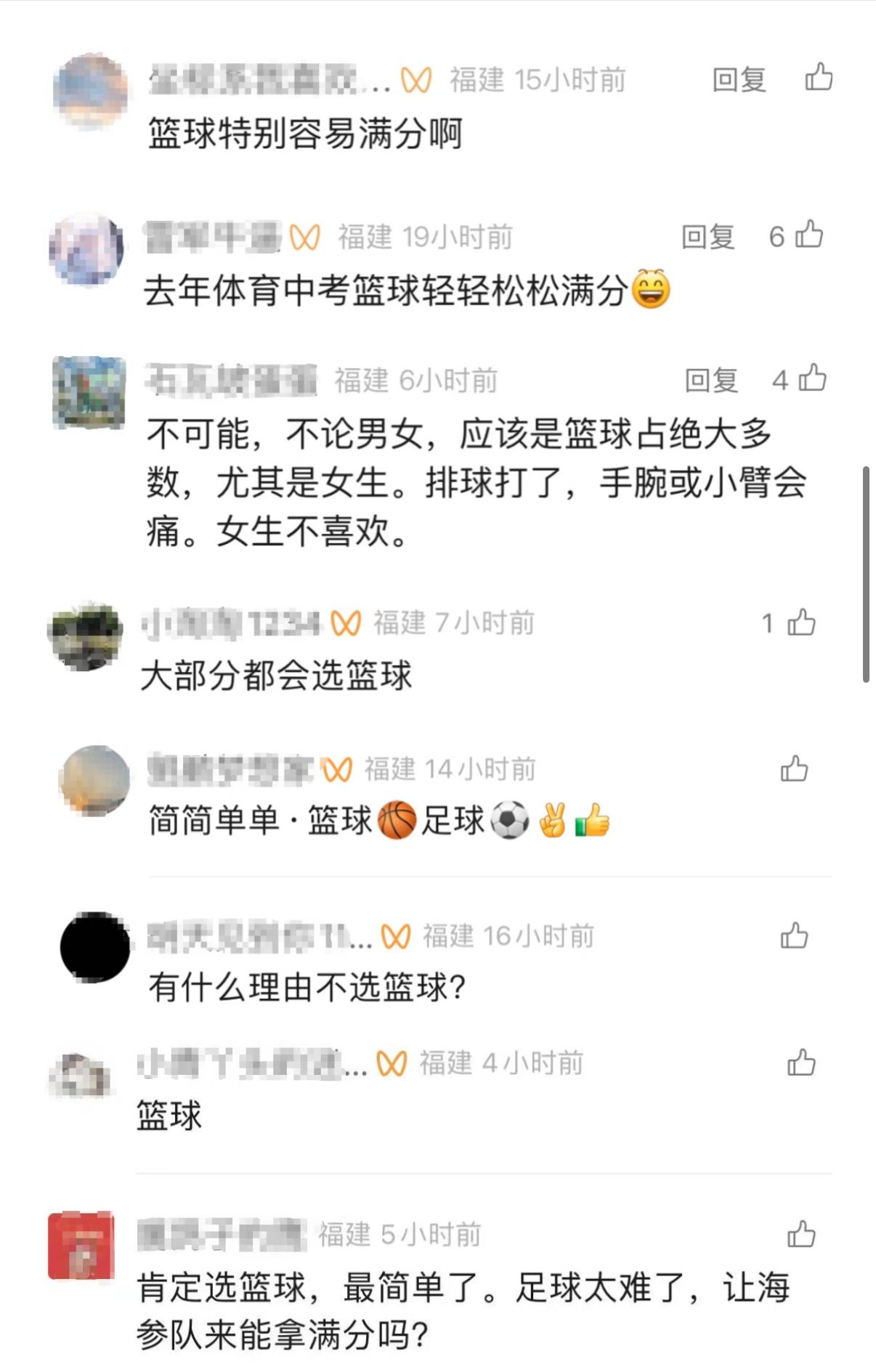The height and width of the screenshot is (1372, 876).
Task: Reply to the comment "篮球特别容易满分啊"
Action: tap(739, 80)
